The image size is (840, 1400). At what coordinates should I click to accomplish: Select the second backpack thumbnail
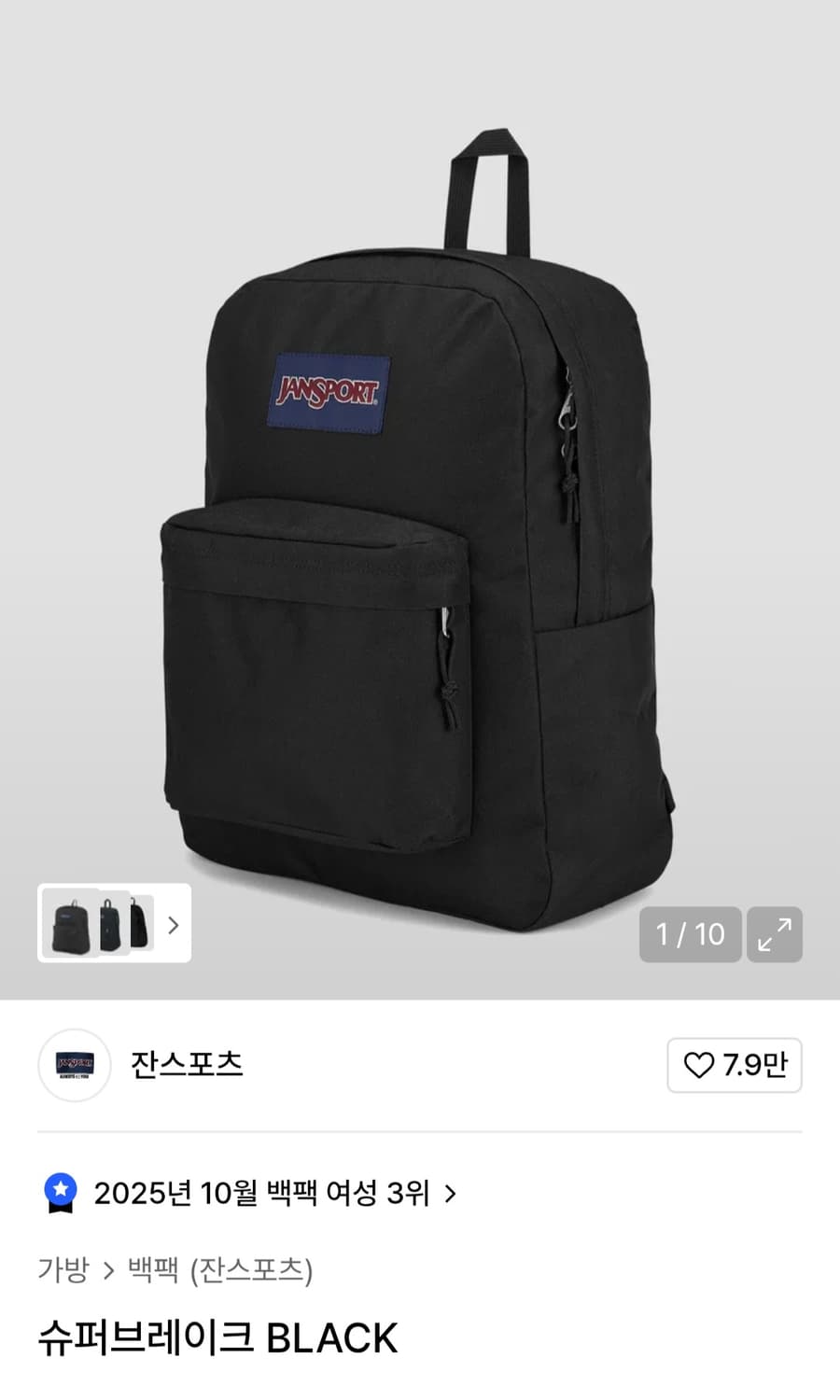pyautogui.click(x=107, y=925)
